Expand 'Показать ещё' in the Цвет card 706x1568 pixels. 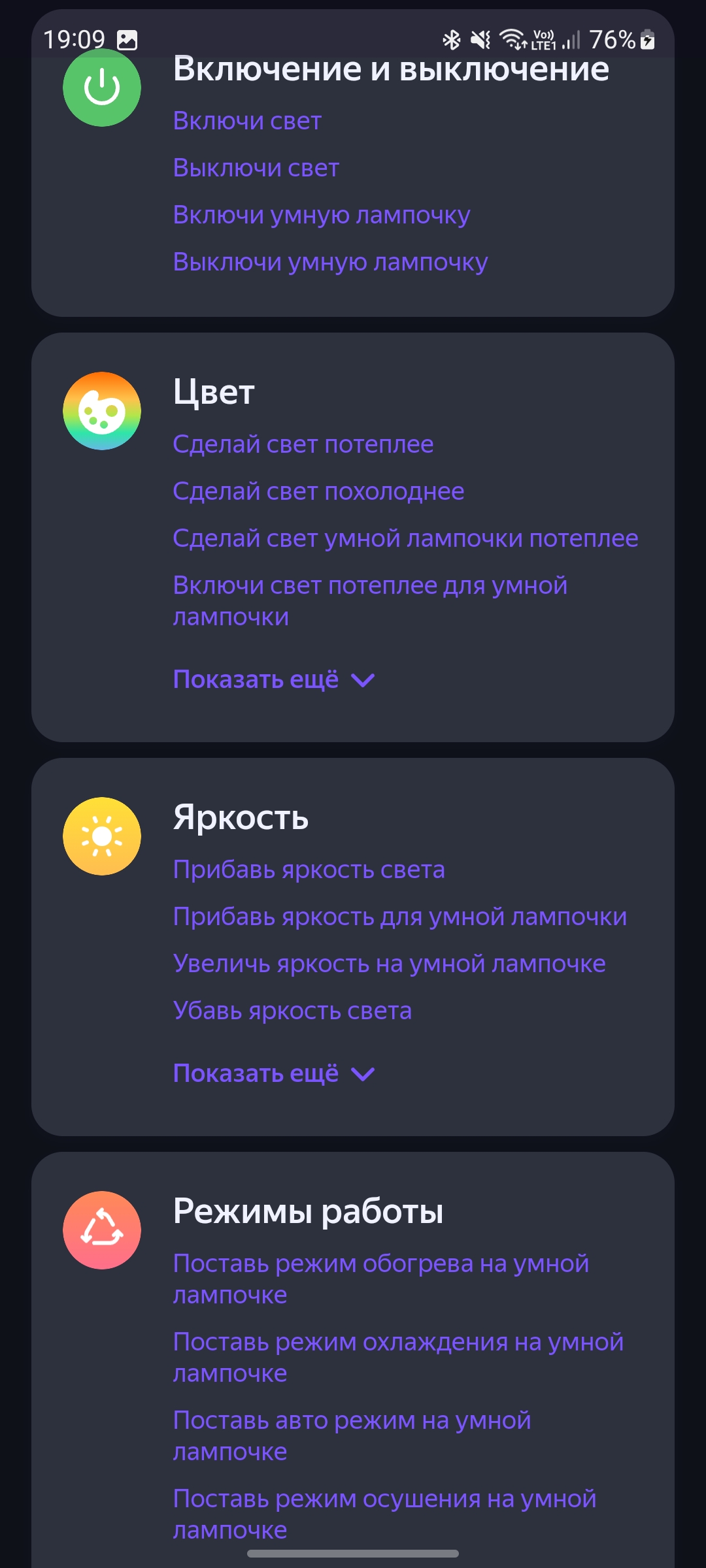tap(273, 679)
